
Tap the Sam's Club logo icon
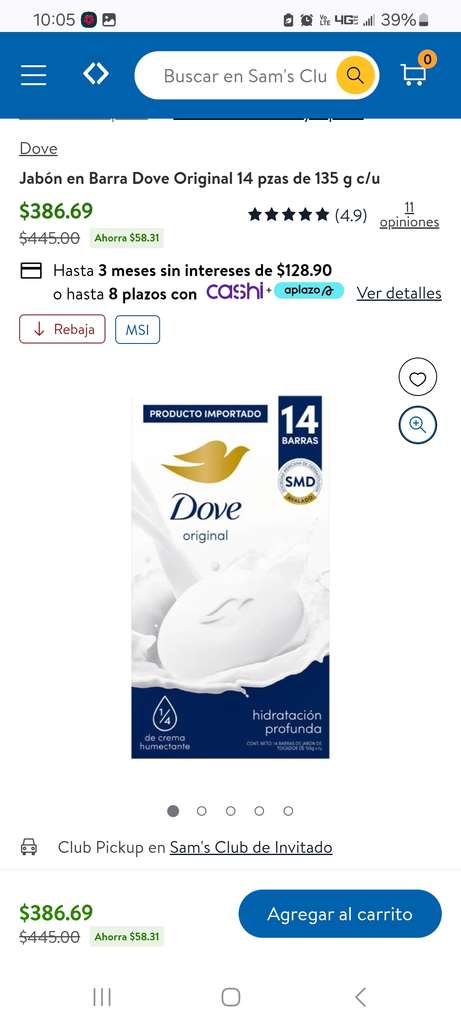coord(96,74)
